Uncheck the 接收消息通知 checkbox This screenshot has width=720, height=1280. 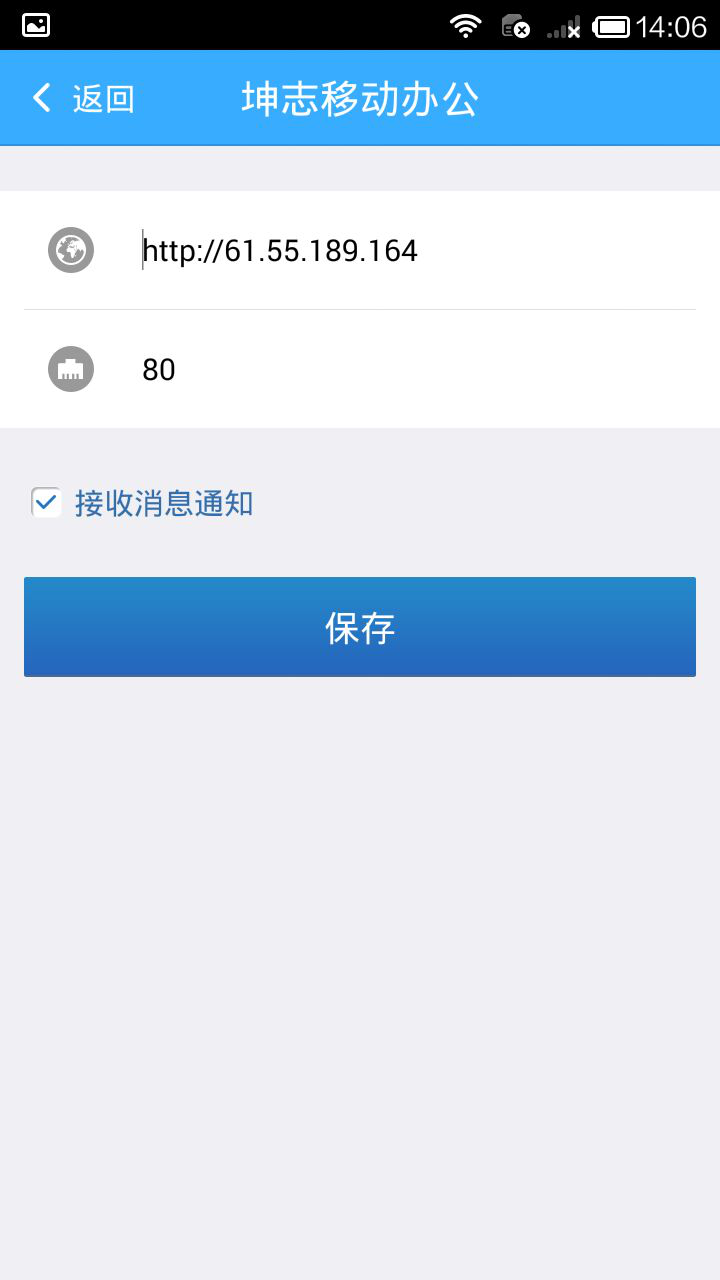(x=46, y=503)
